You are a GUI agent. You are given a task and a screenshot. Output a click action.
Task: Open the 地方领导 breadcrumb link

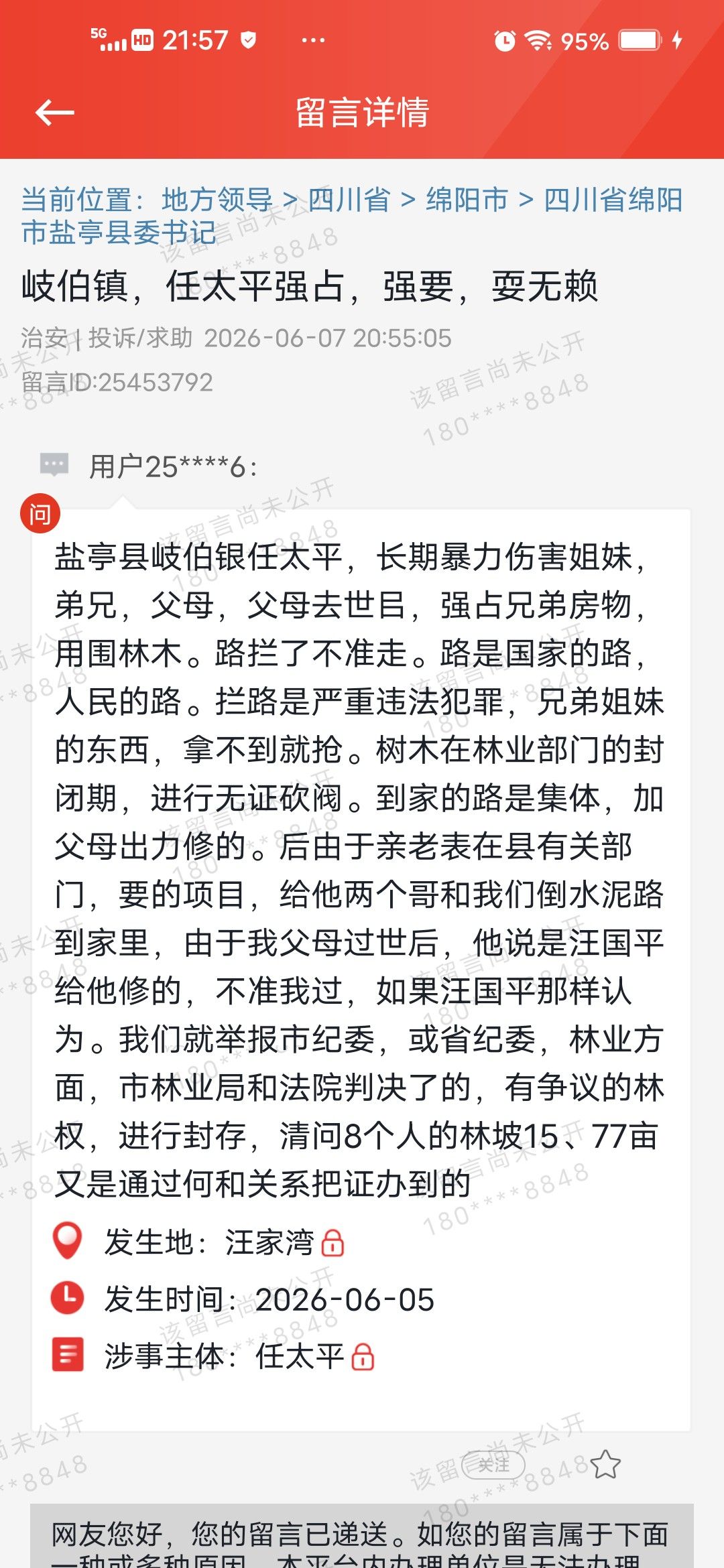[x=217, y=200]
